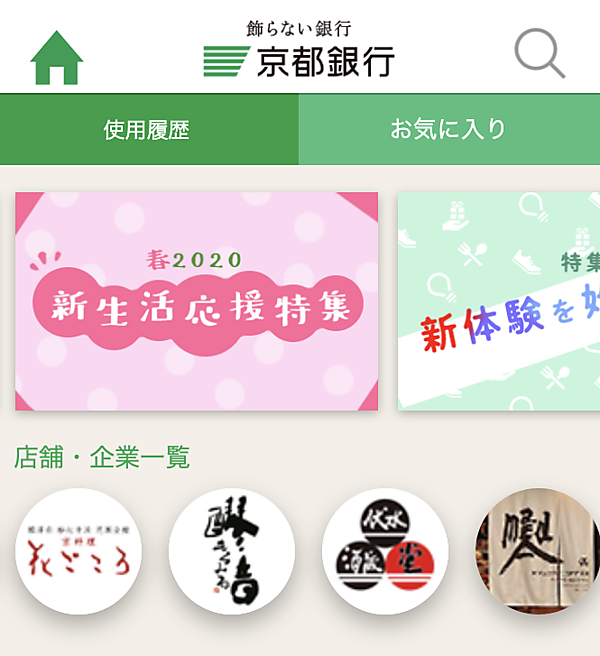Open the shop with three-circle logo
This screenshot has width=600, height=656.
click(x=385, y=551)
